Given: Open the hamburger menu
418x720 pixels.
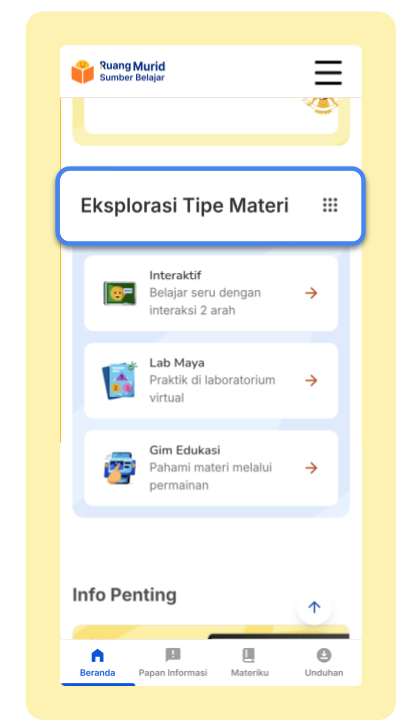Looking at the screenshot, I should tap(328, 73).
